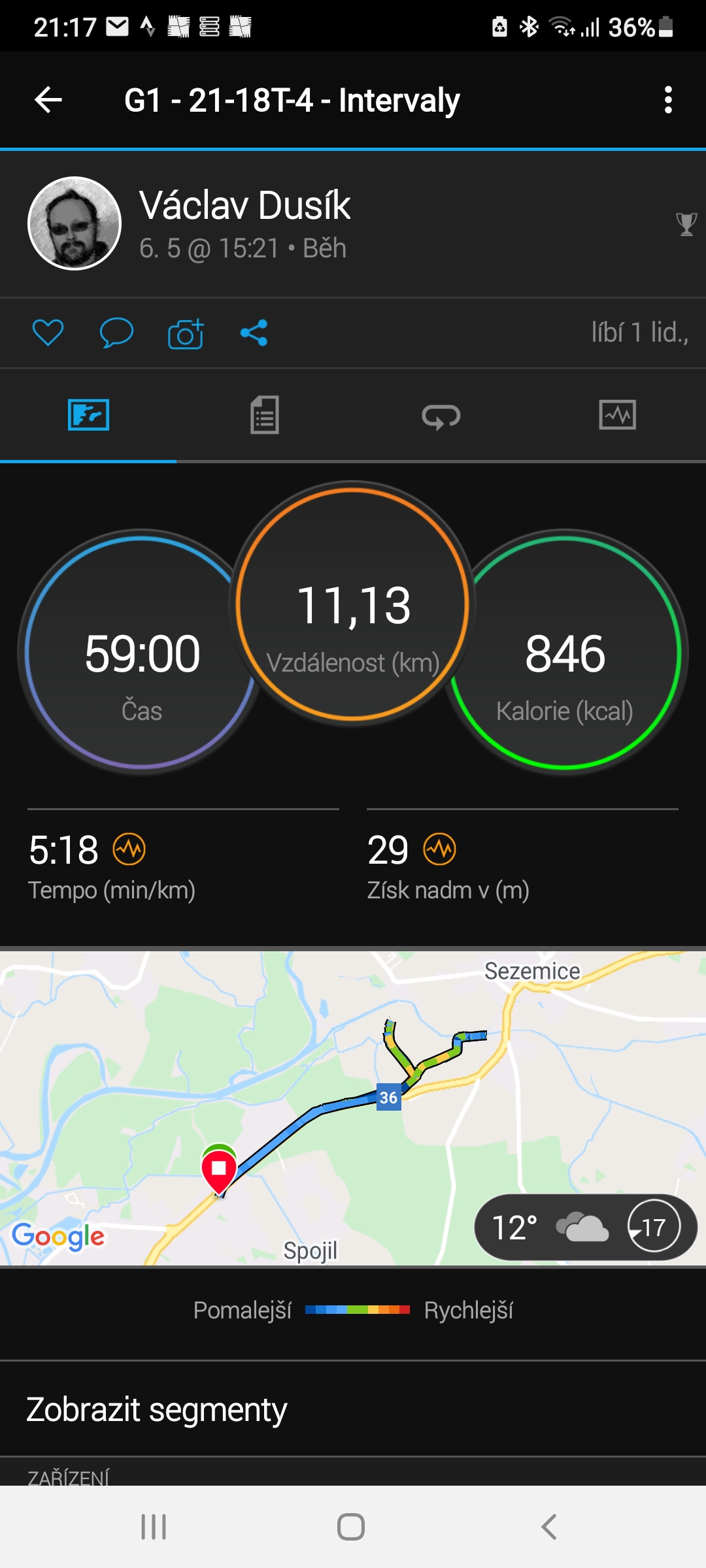Share this running activity

[x=254, y=333]
